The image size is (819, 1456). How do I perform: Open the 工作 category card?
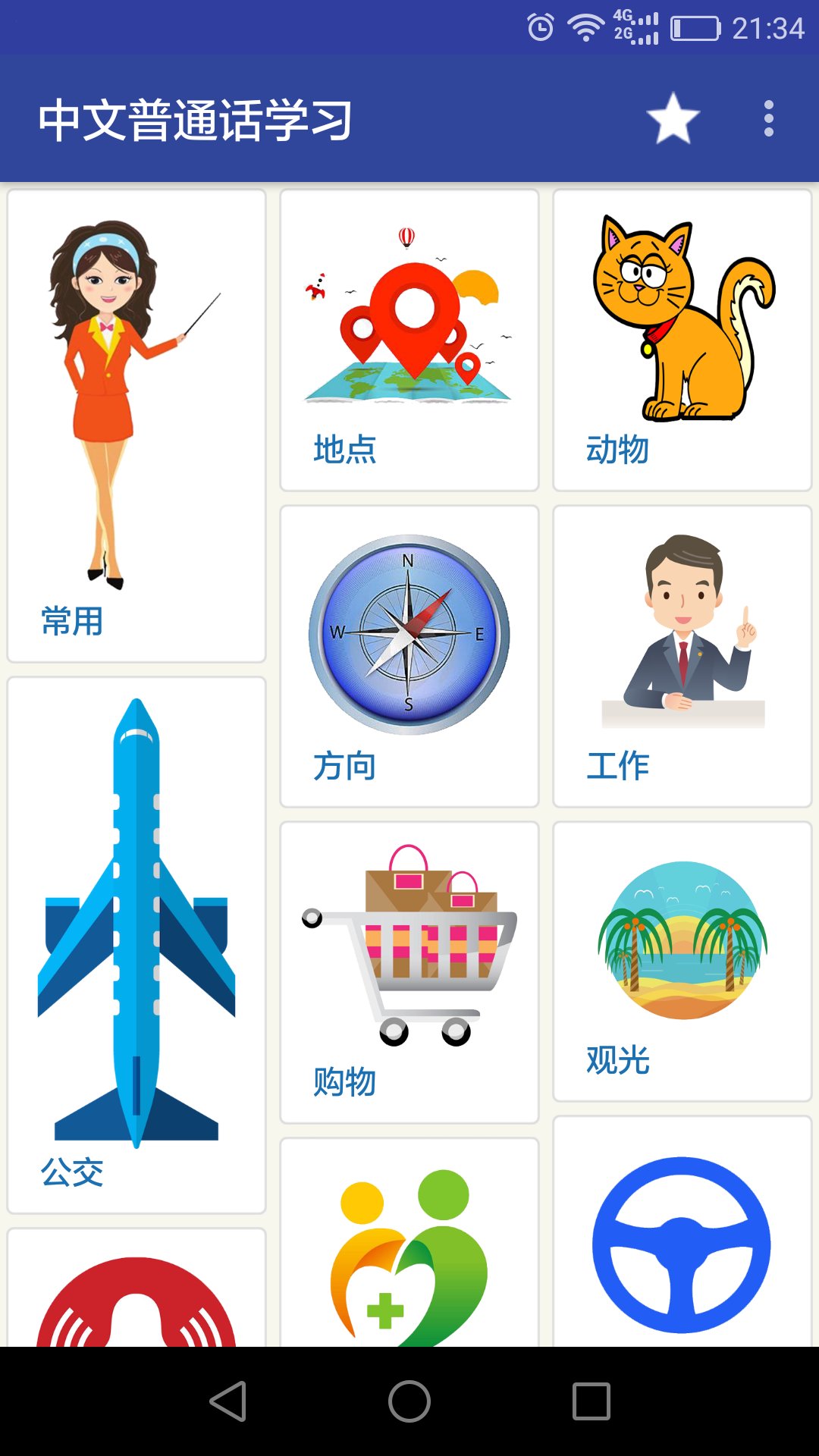coord(682,657)
